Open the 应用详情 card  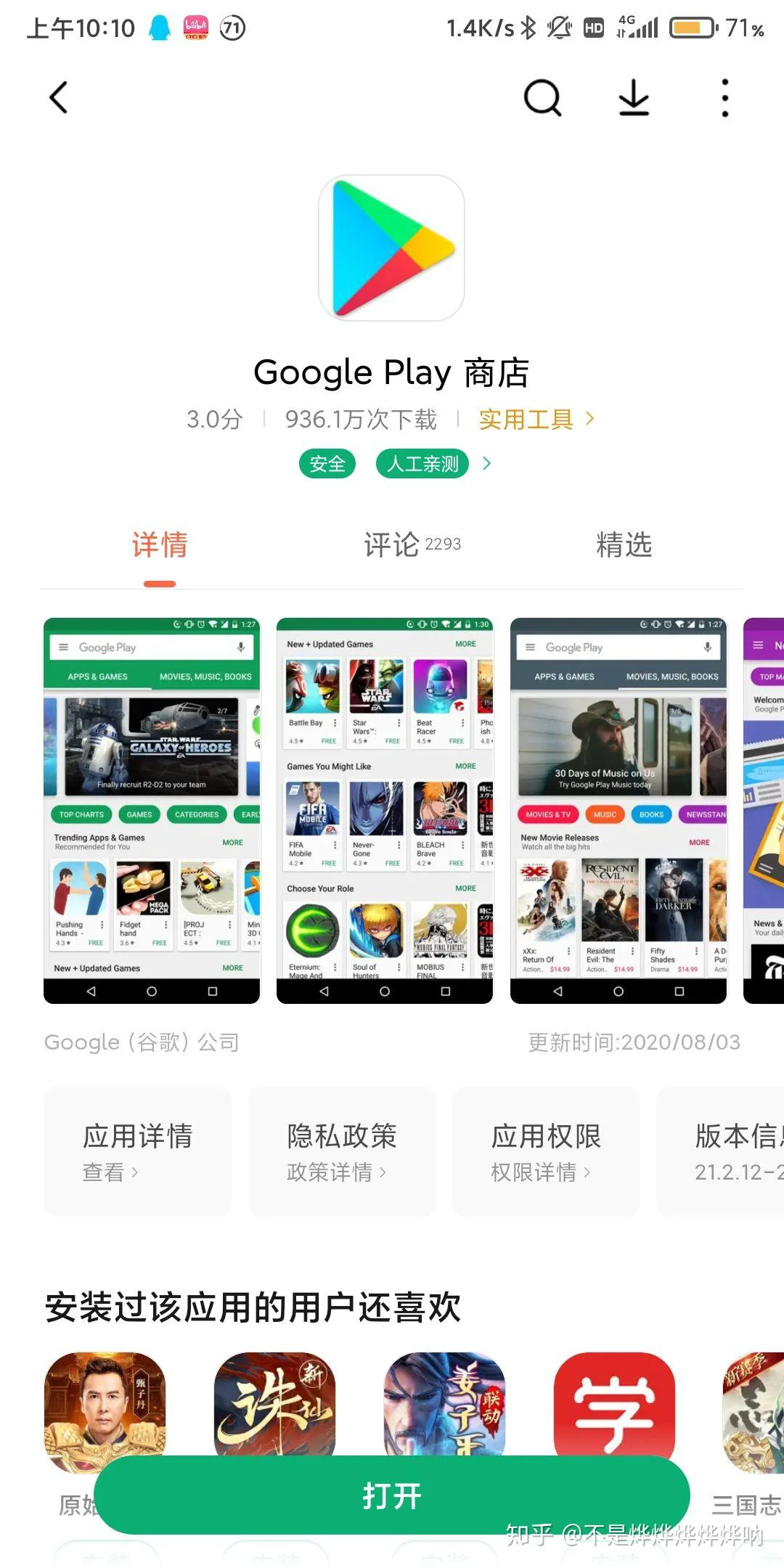coord(138,1151)
